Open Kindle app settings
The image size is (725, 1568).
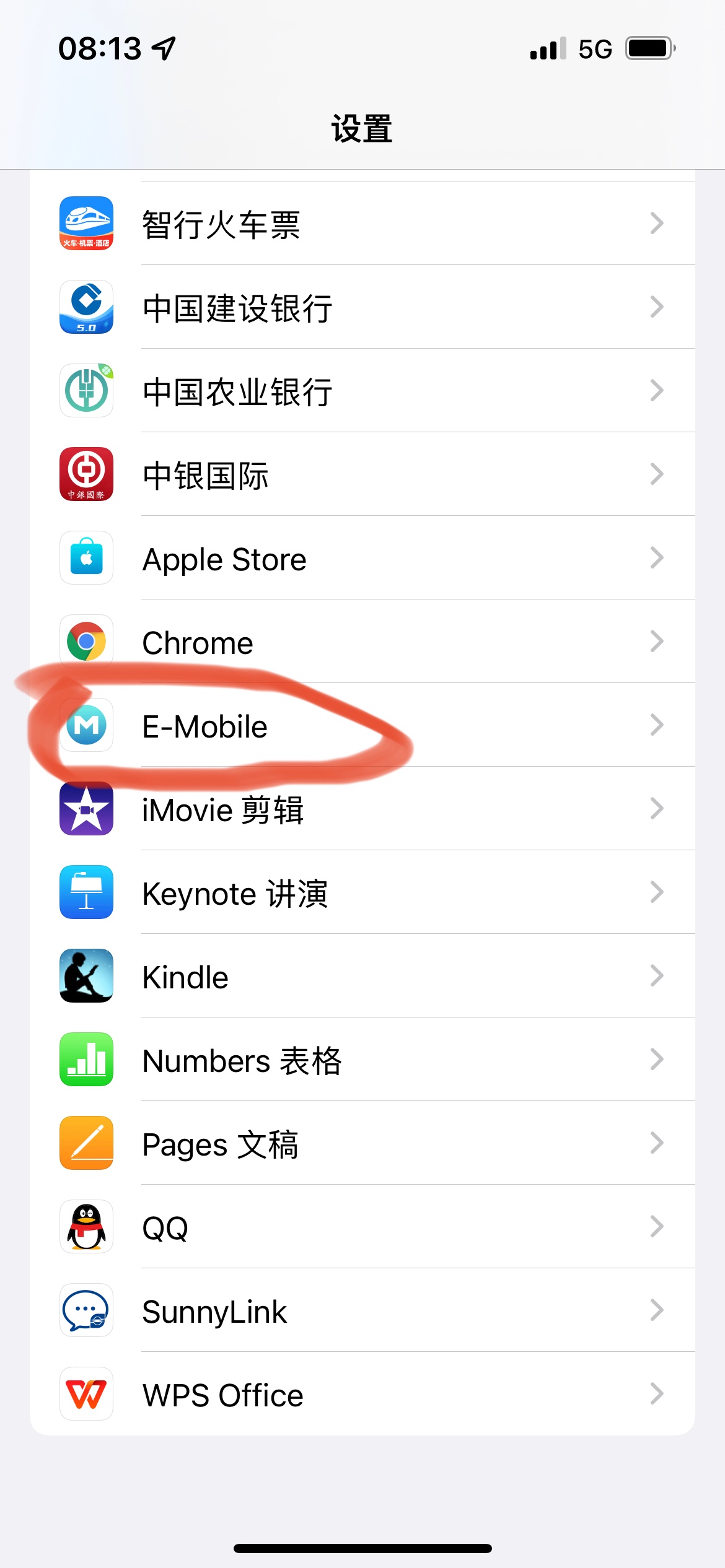tap(362, 976)
